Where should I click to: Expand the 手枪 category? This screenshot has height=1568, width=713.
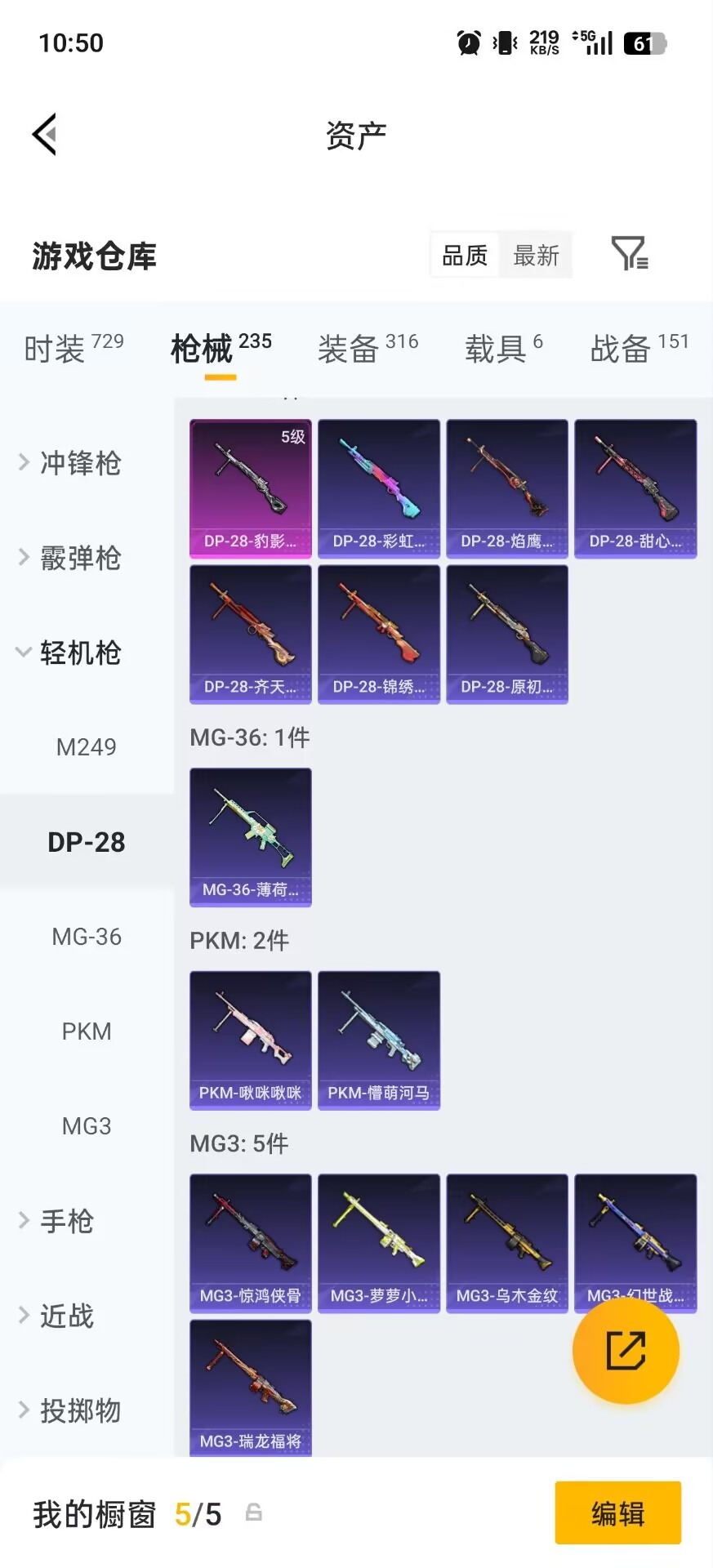(x=65, y=1222)
